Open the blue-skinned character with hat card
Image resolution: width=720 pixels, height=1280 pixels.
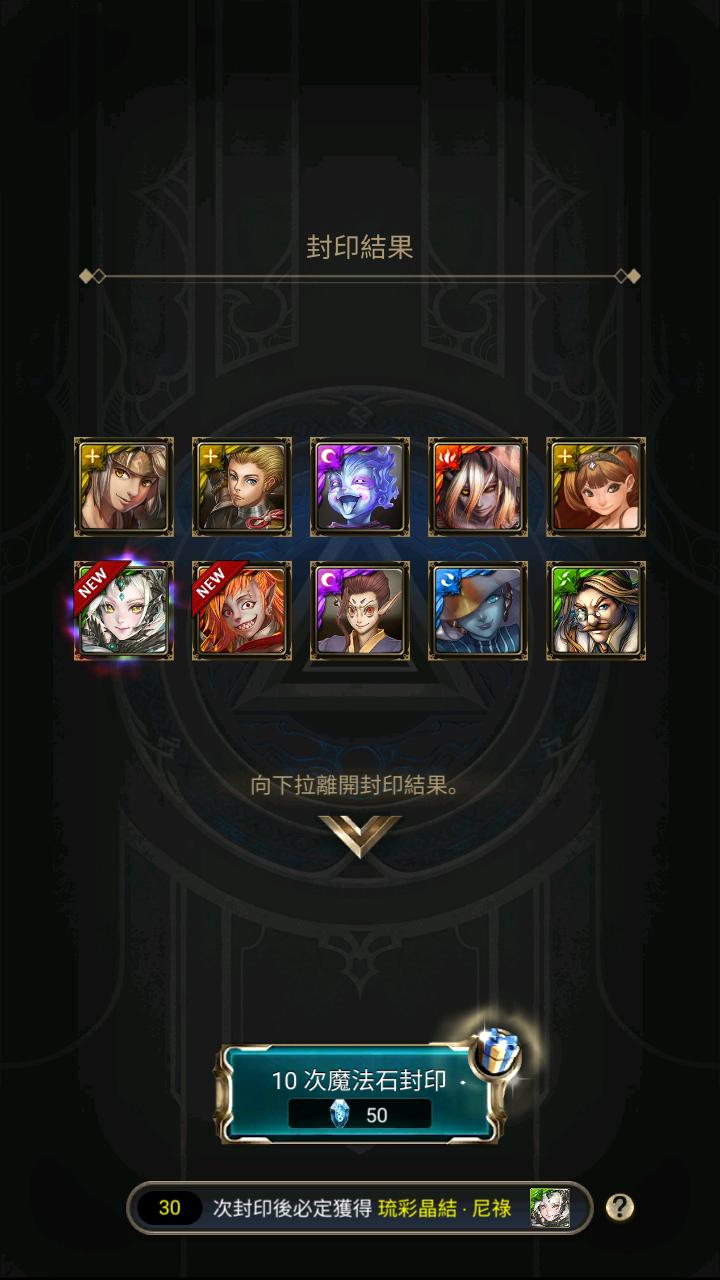tap(478, 611)
